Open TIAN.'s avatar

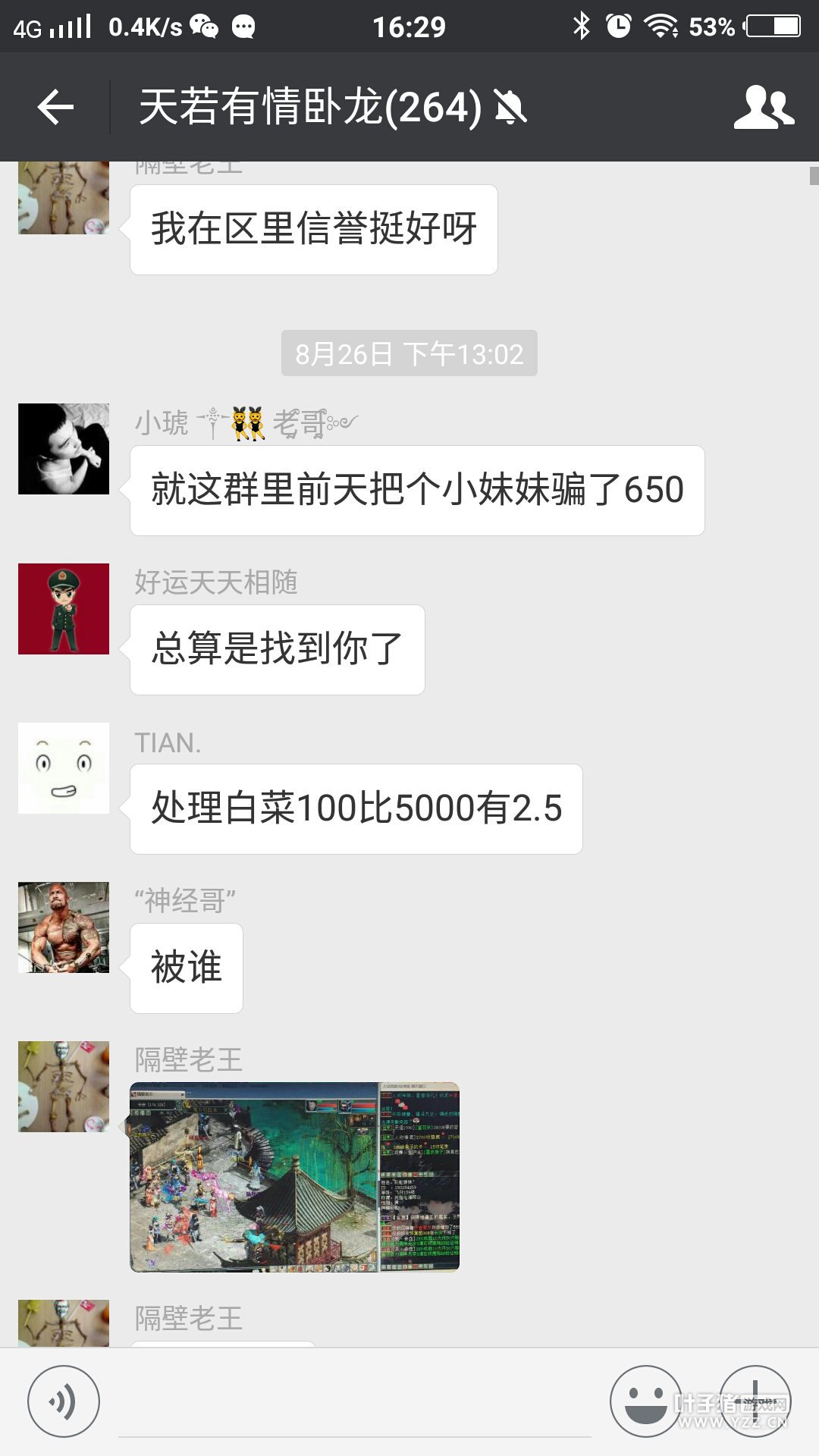click(x=64, y=768)
